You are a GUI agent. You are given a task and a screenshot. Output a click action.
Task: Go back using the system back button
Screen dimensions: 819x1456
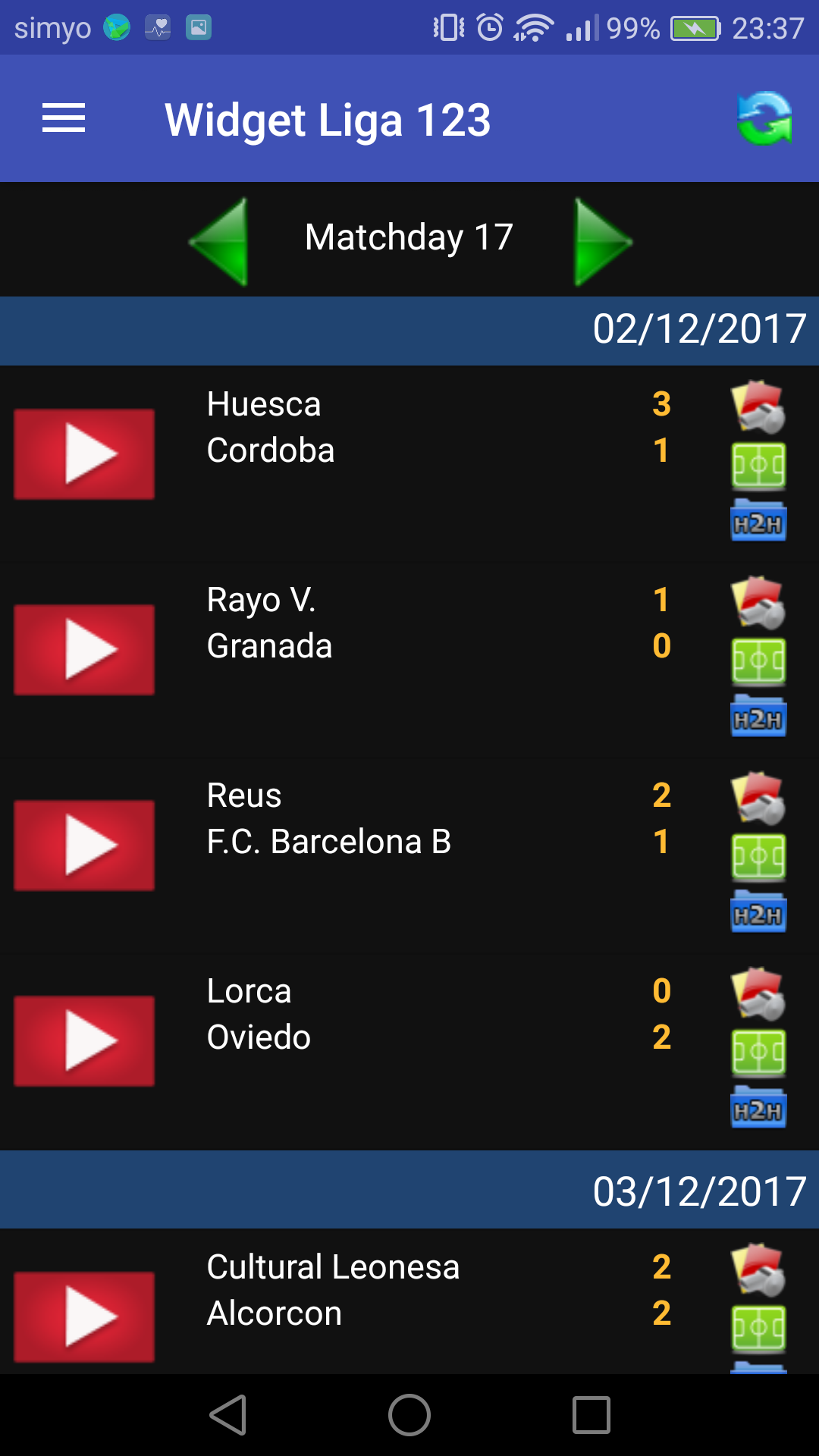(x=228, y=1415)
